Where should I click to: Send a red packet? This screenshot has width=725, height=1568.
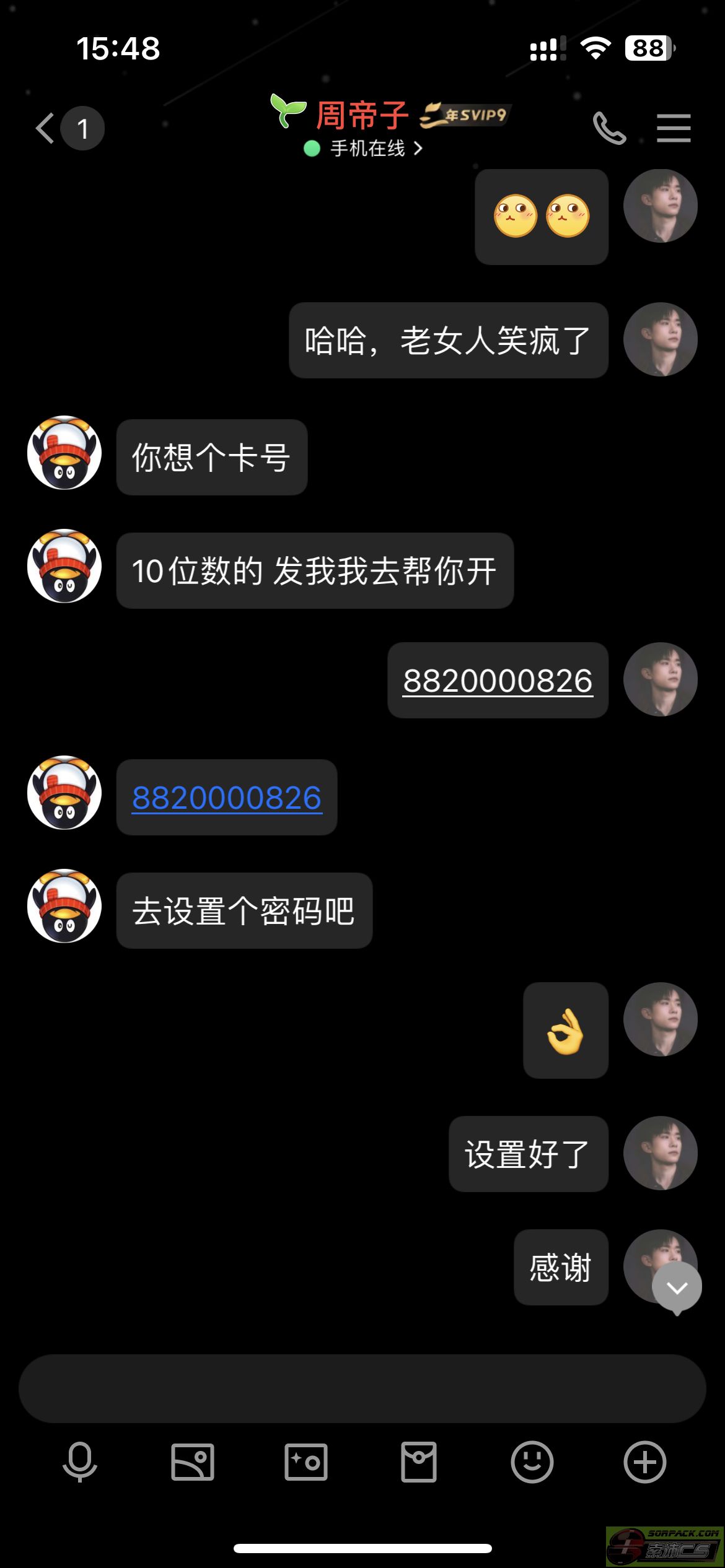tap(419, 1462)
